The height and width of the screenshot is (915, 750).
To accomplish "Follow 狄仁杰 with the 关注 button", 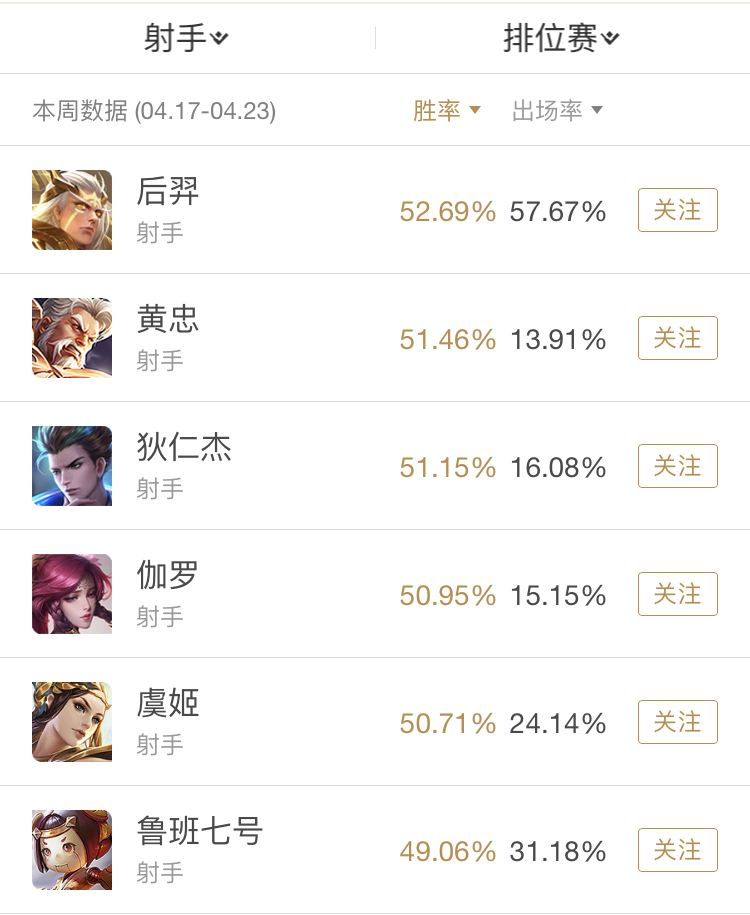I will tap(677, 466).
